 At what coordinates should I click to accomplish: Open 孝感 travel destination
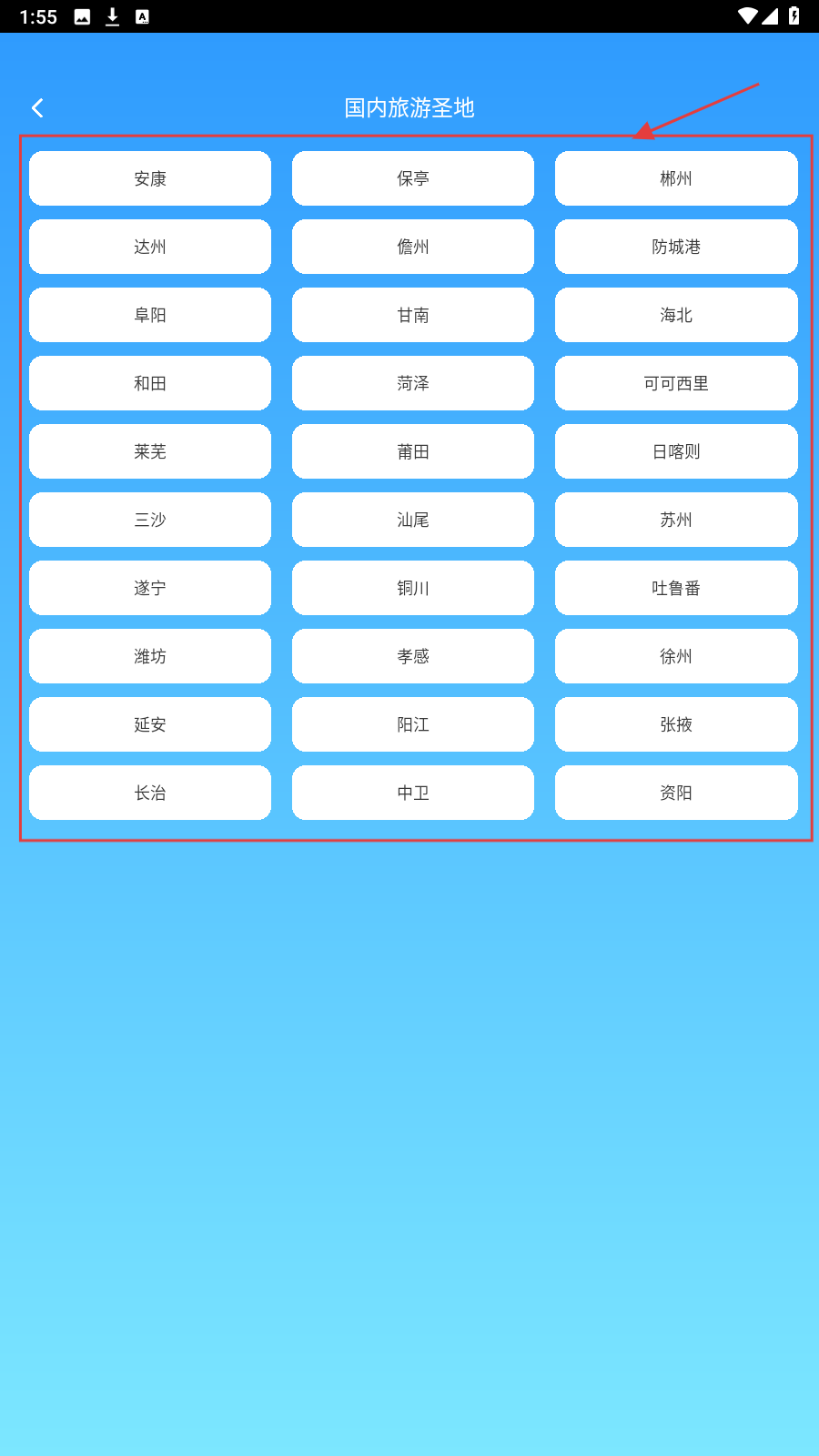[x=412, y=656]
